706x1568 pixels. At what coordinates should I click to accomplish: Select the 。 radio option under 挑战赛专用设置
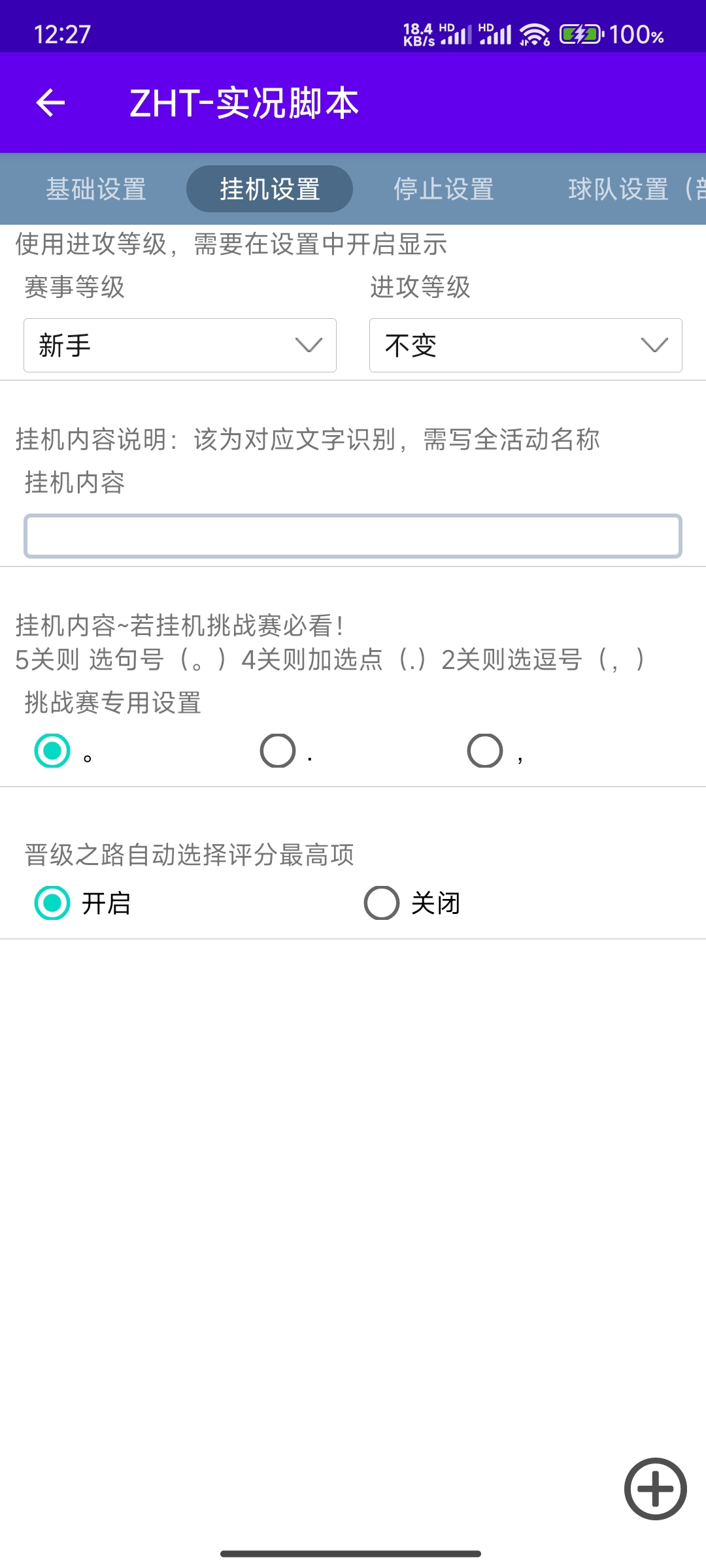click(x=52, y=751)
